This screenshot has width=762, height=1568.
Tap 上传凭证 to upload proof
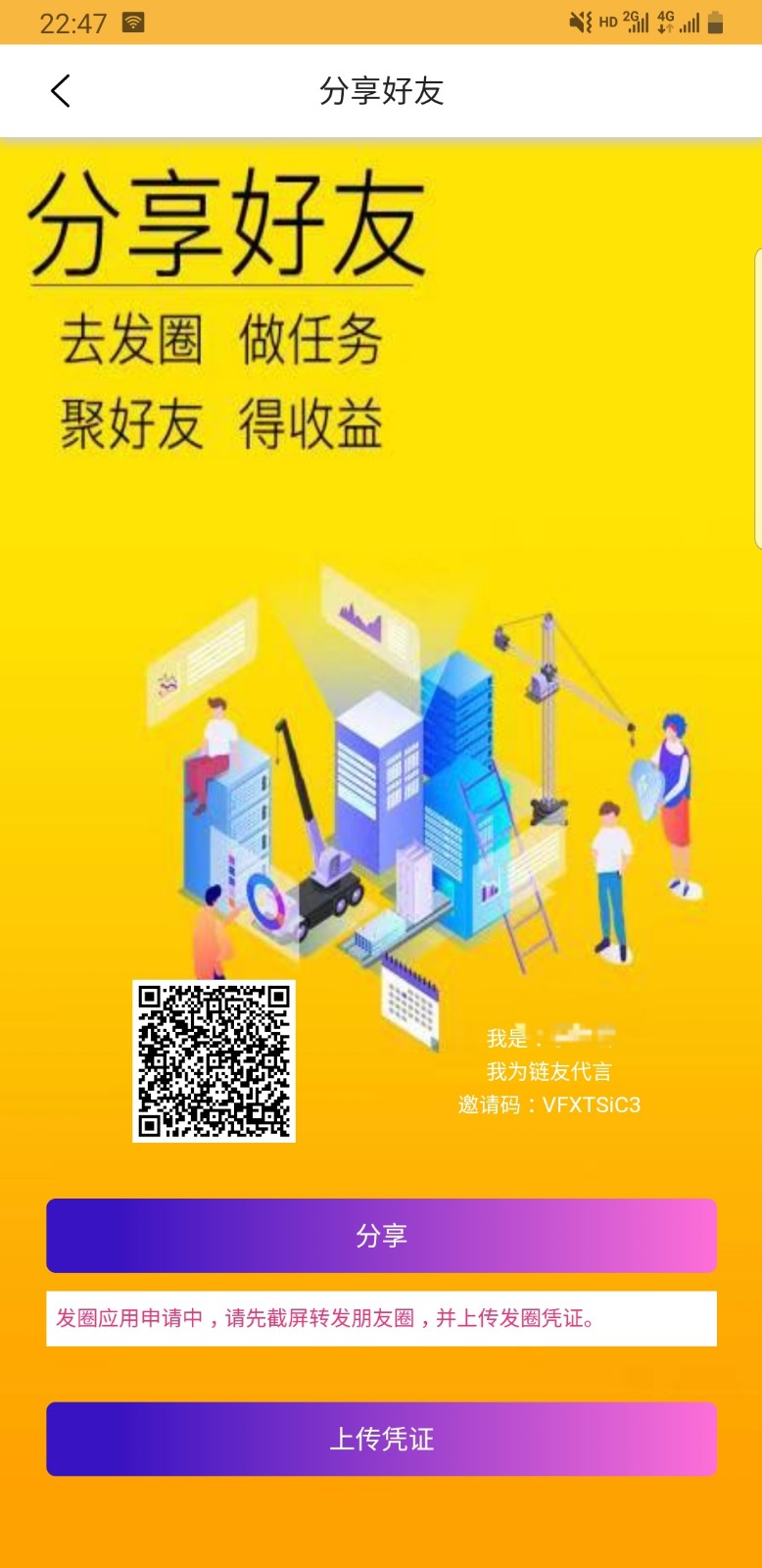381,1439
